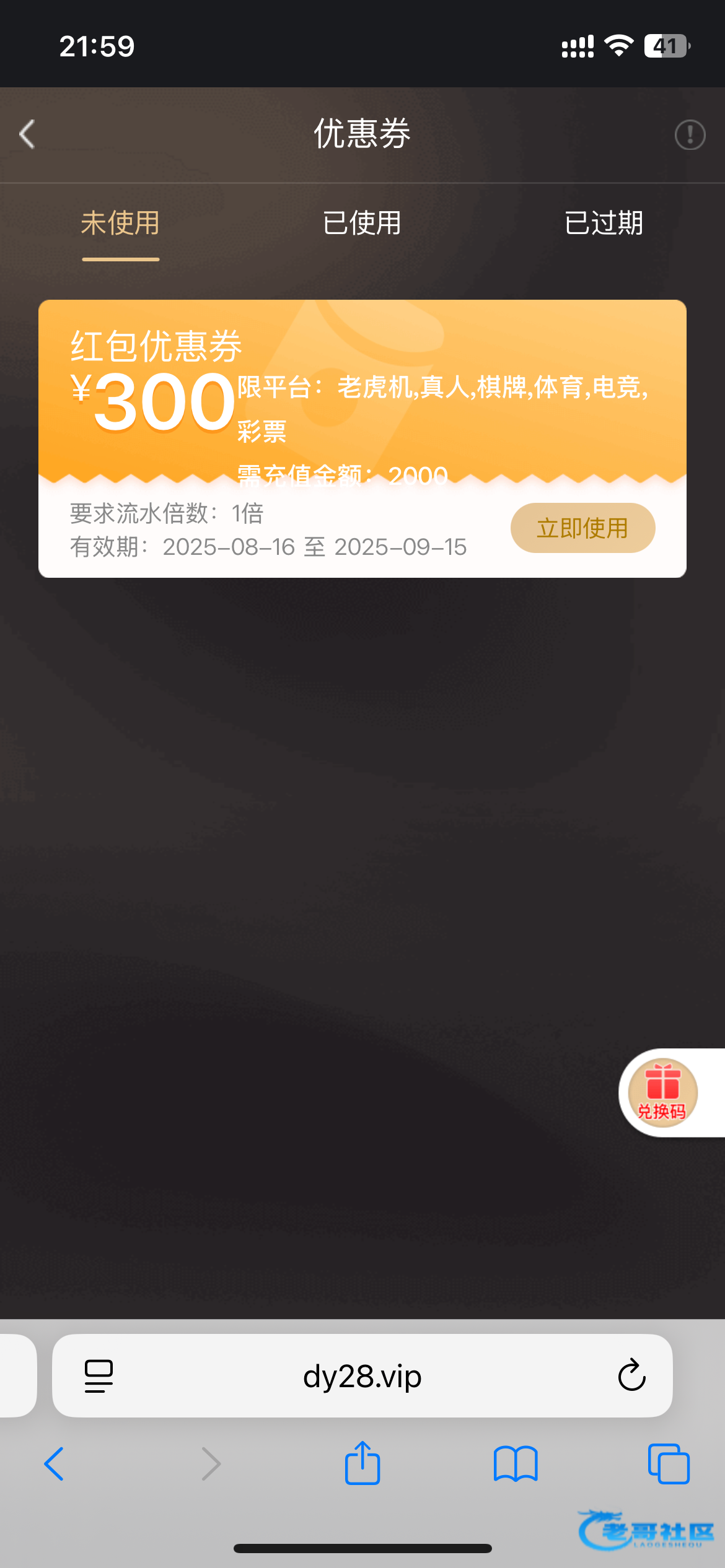The image size is (725, 1568).
Task: Go back from the 优惠券 page
Action: click(27, 134)
